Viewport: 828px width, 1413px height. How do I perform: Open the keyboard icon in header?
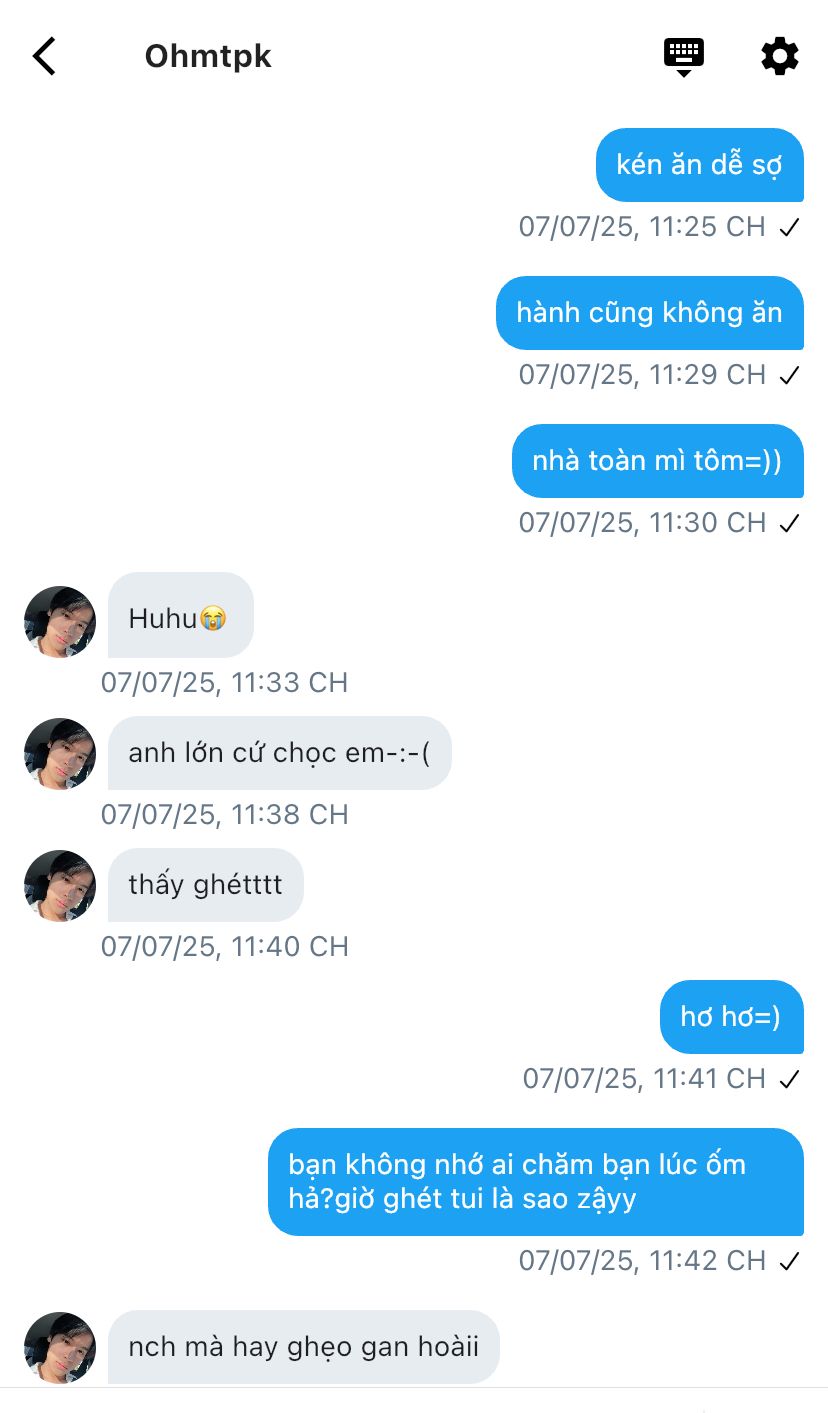(684, 57)
